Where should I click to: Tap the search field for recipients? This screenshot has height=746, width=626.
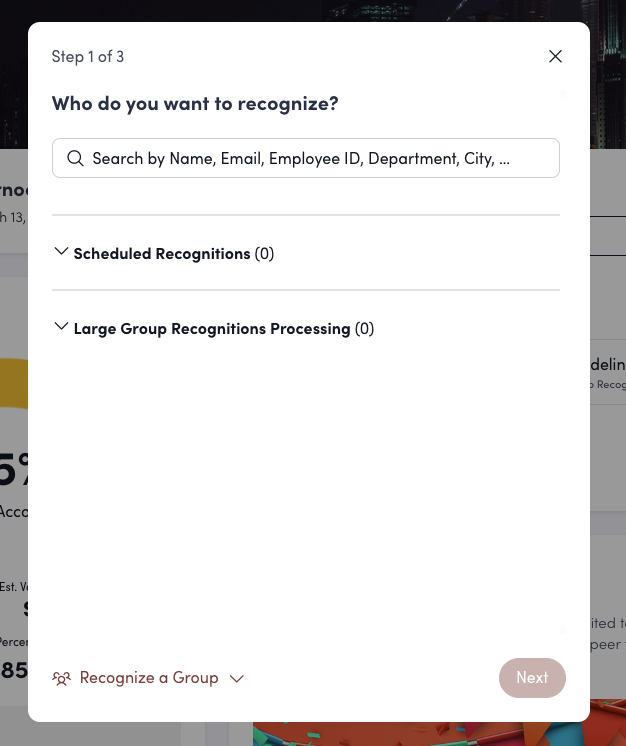coord(306,158)
